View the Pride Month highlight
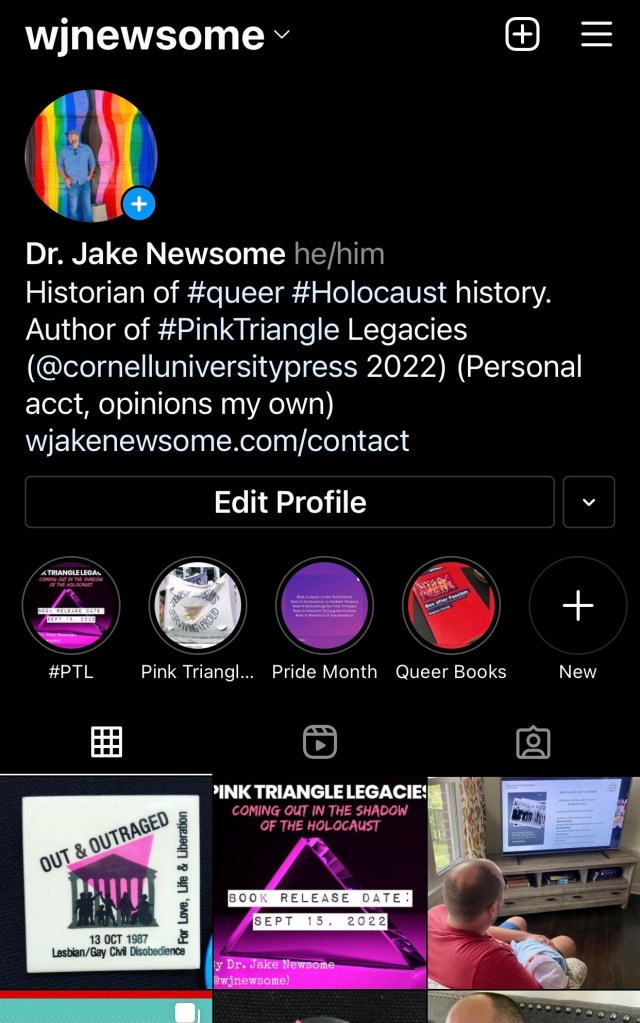The width and height of the screenshot is (640, 1023). [x=324, y=606]
